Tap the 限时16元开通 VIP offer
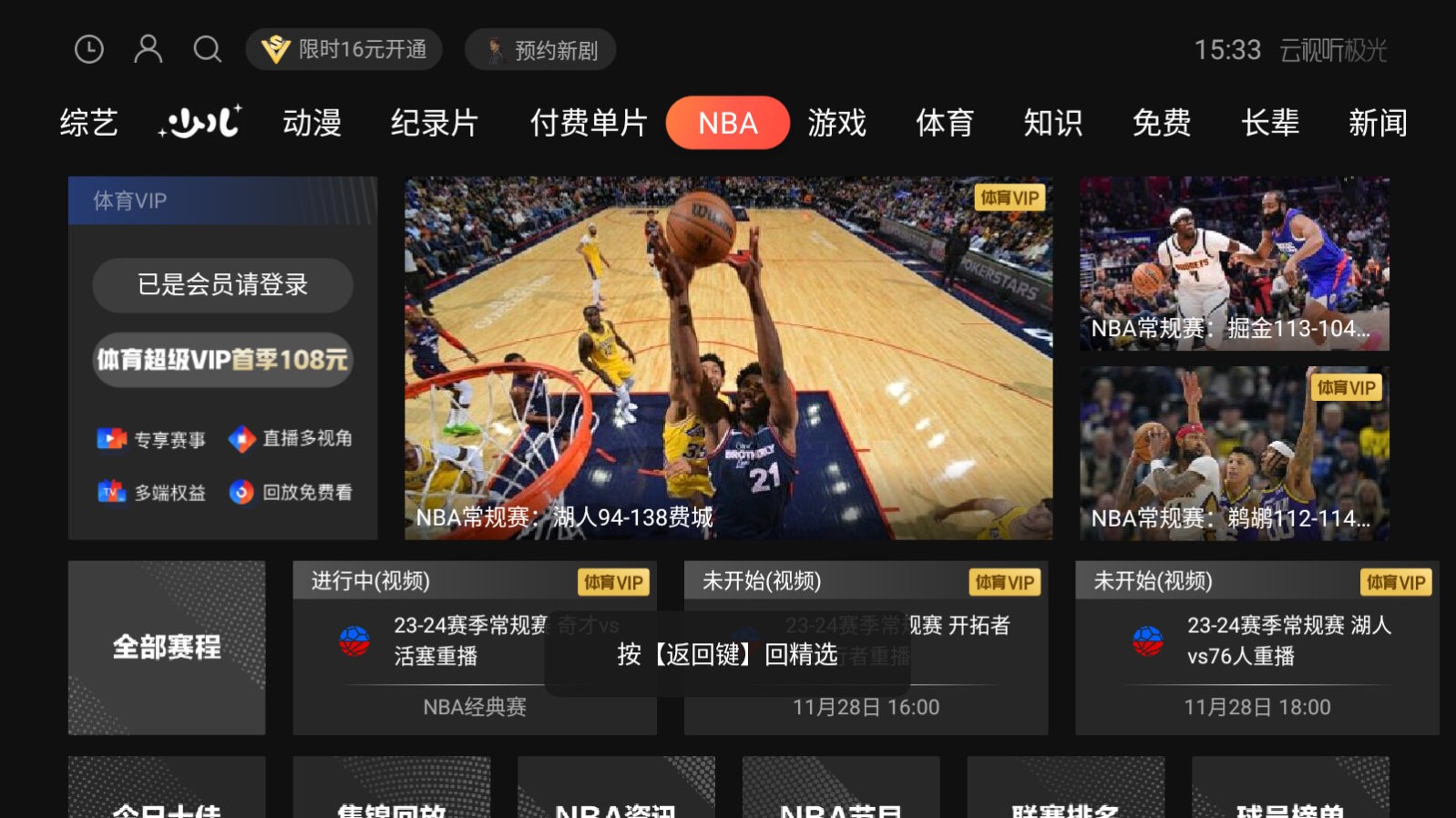The image size is (1456, 818). [343, 49]
